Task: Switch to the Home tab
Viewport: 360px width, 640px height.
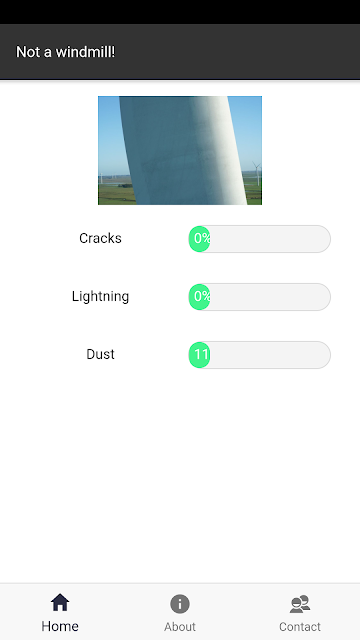Action: [60, 612]
